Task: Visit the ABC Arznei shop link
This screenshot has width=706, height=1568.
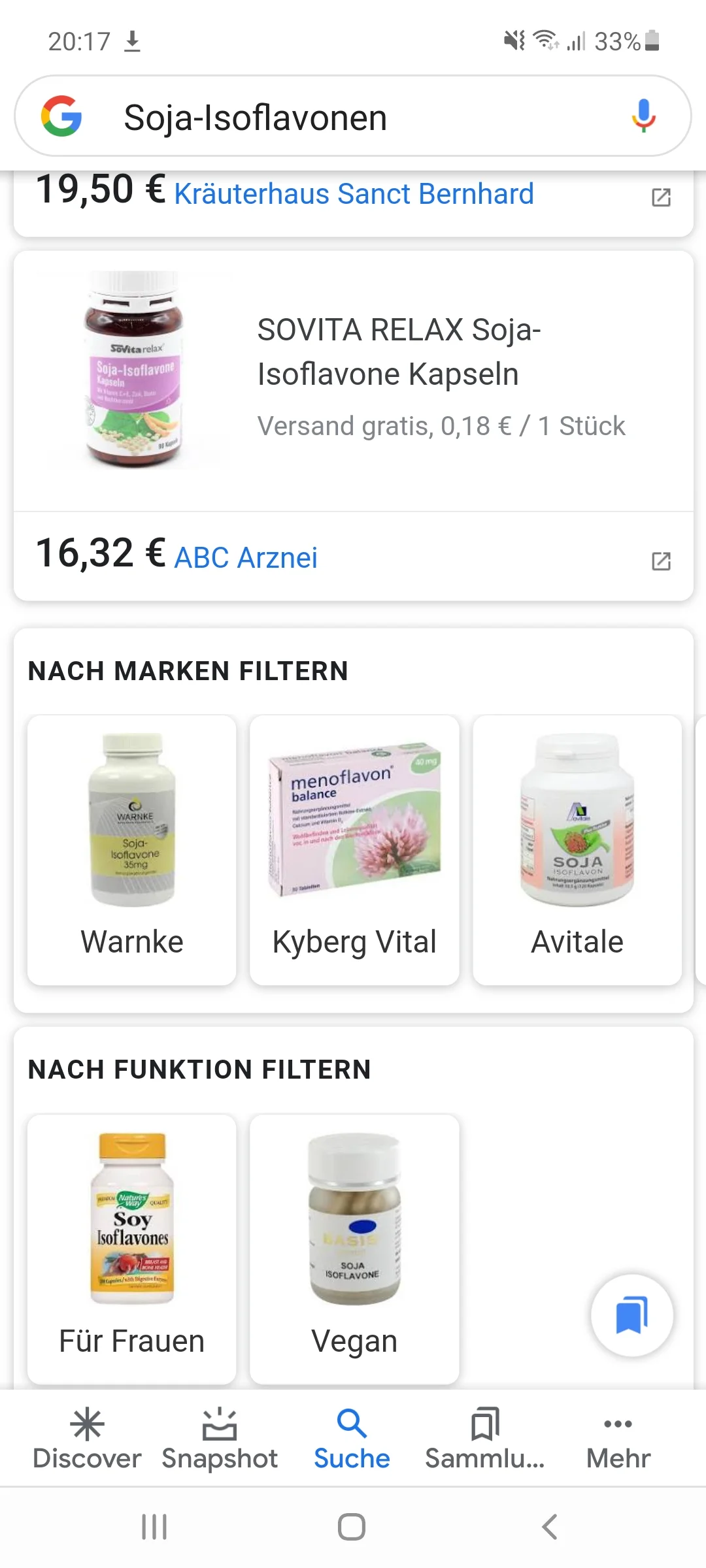Action: (246, 558)
